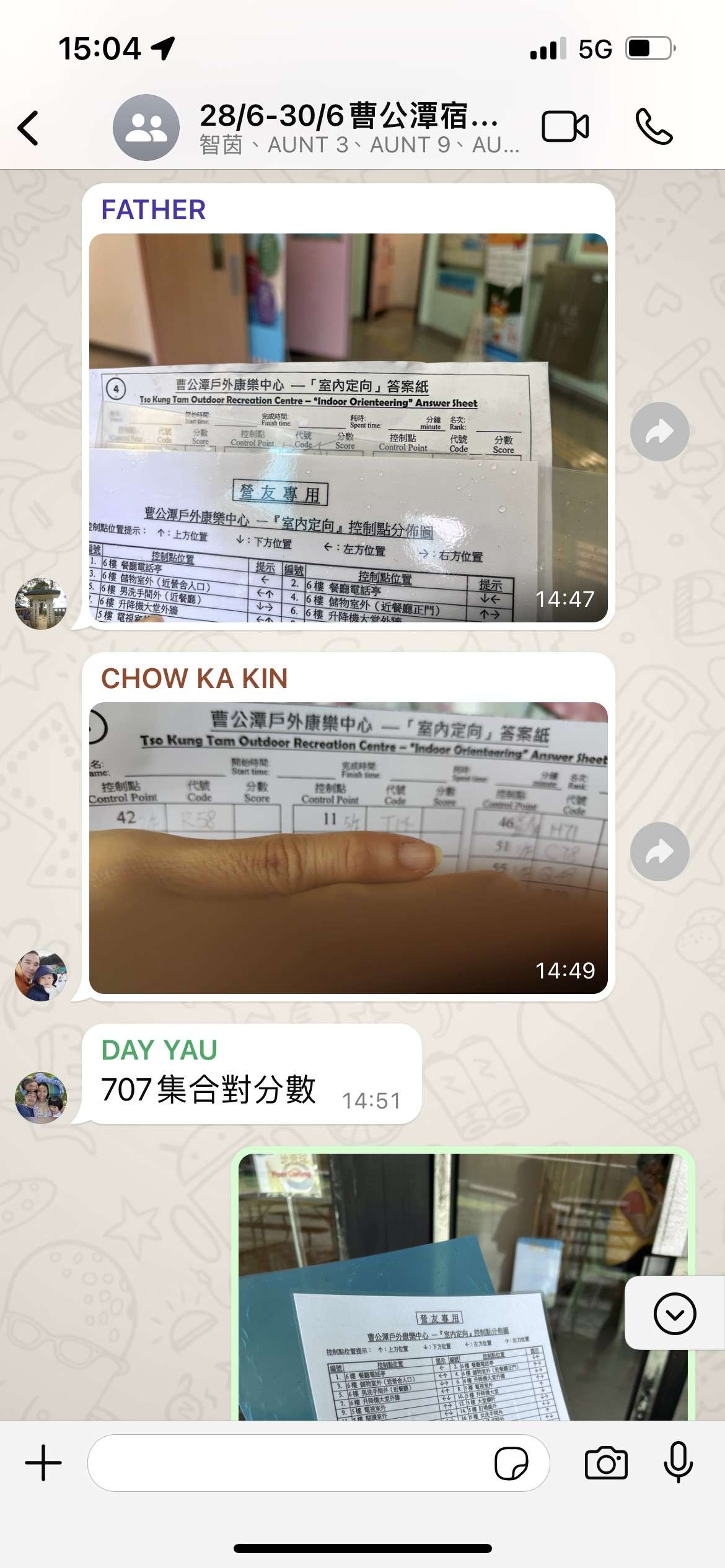The height and width of the screenshot is (1568, 725).
Task: Open the camera to take a photo
Action: [606, 1463]
